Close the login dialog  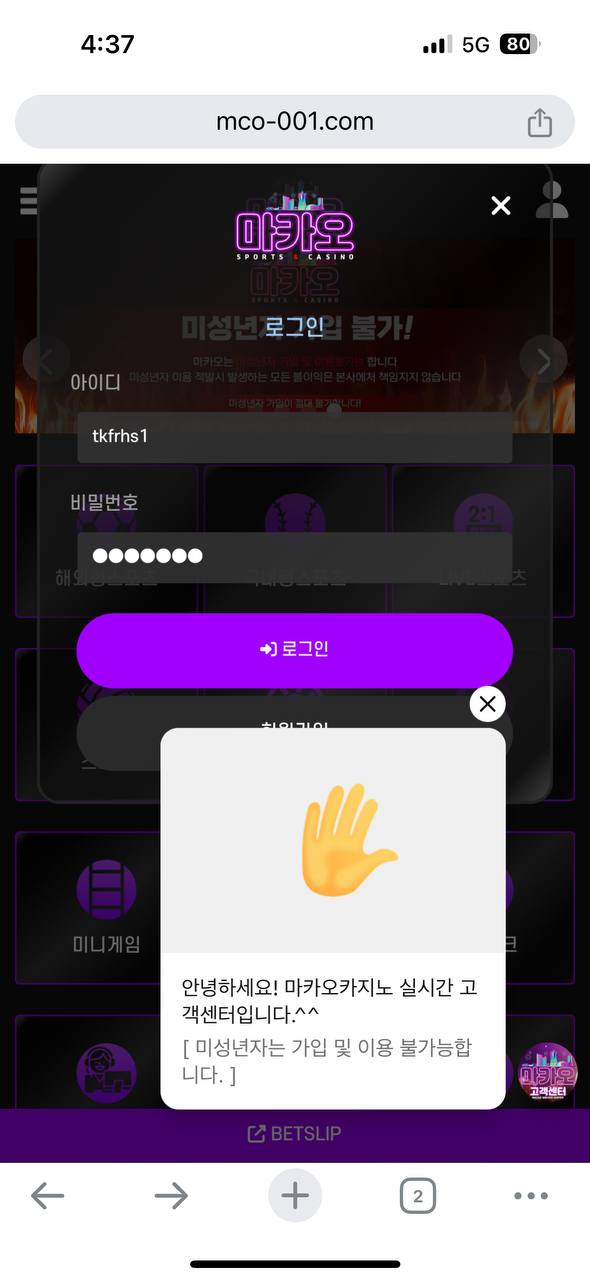pyautogui.click(x=501, y=205)
